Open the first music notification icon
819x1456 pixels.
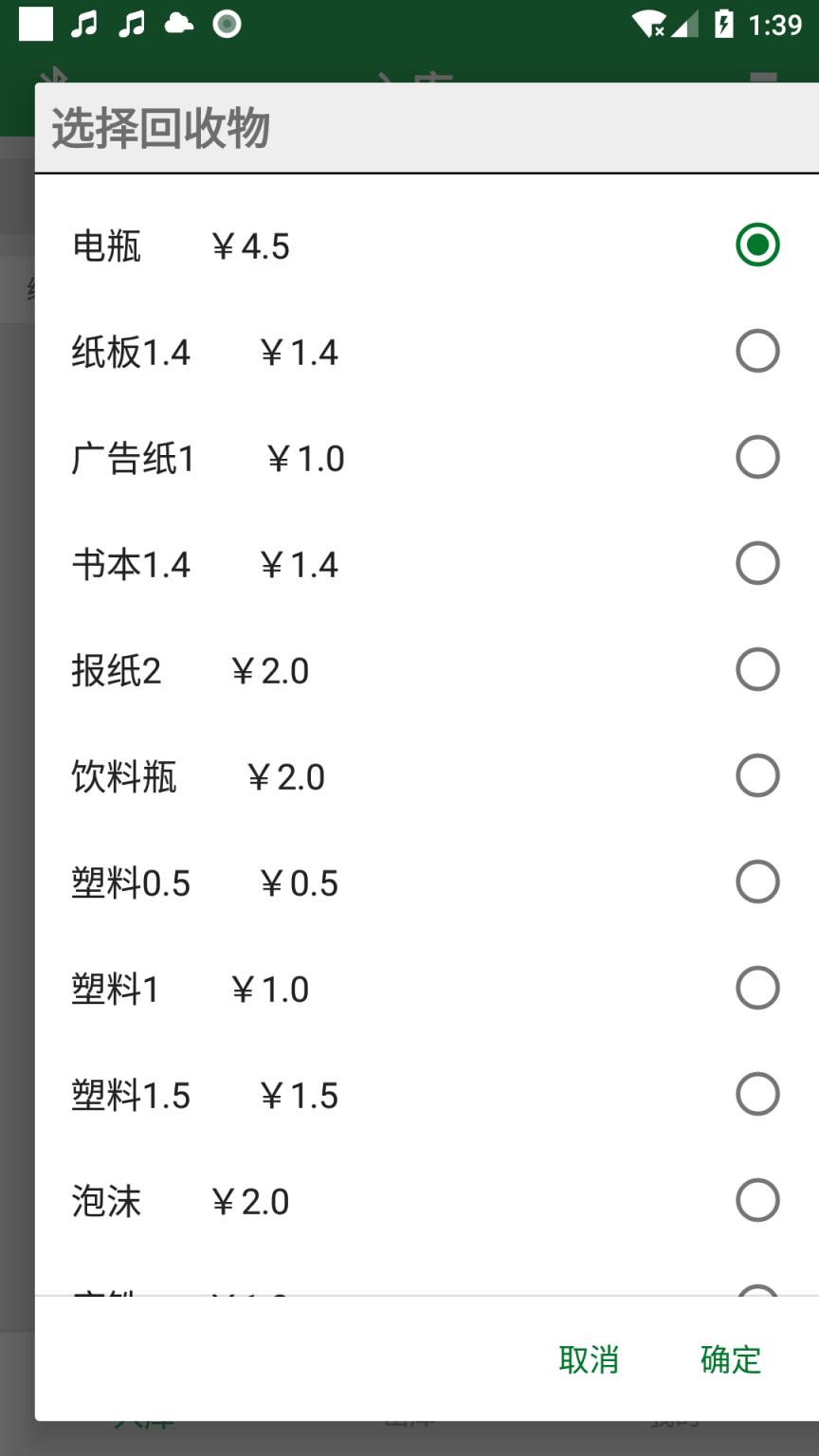[x=84, y=24]
